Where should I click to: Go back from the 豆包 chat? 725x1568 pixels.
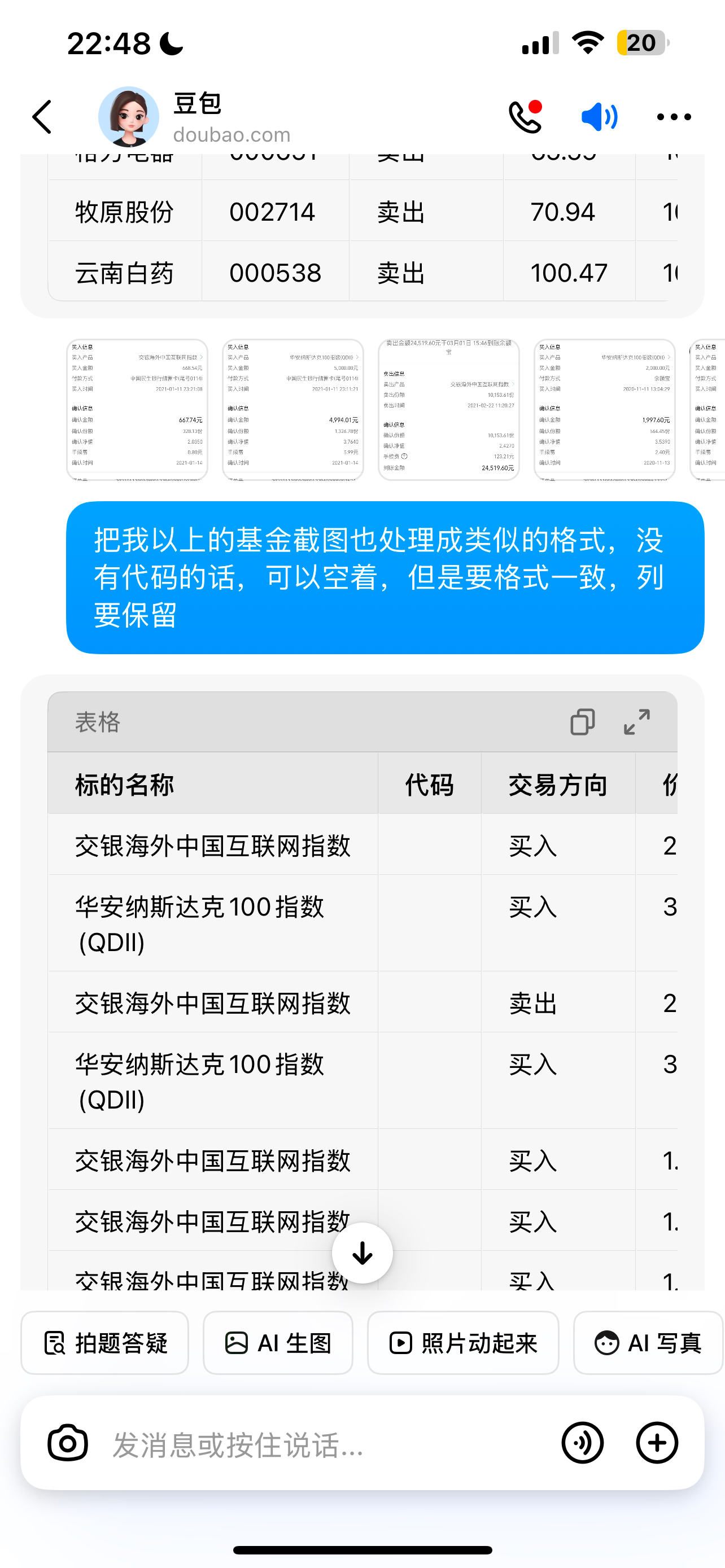(42, 117)
